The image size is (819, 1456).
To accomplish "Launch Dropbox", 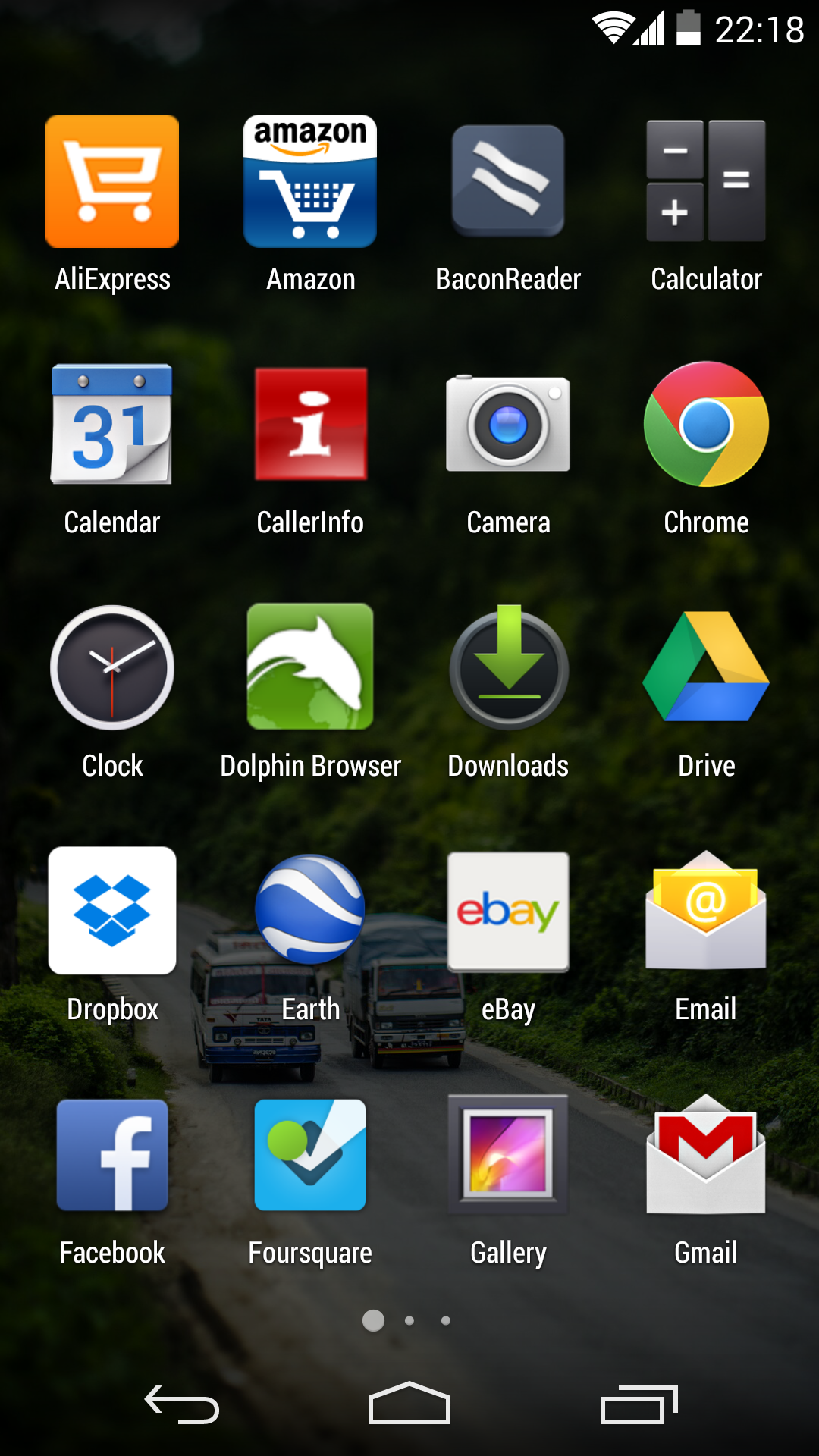I will 112,911.
